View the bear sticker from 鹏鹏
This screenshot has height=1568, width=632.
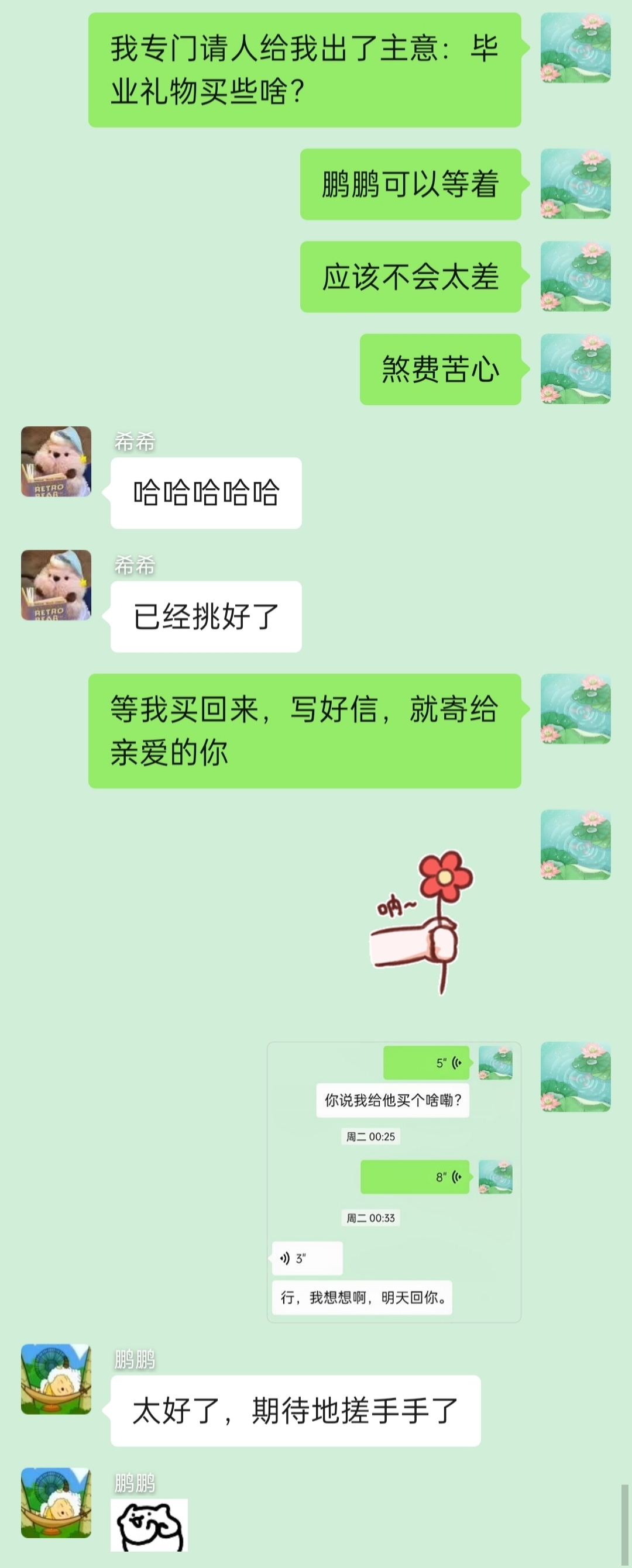click(x=149, y=1525)
